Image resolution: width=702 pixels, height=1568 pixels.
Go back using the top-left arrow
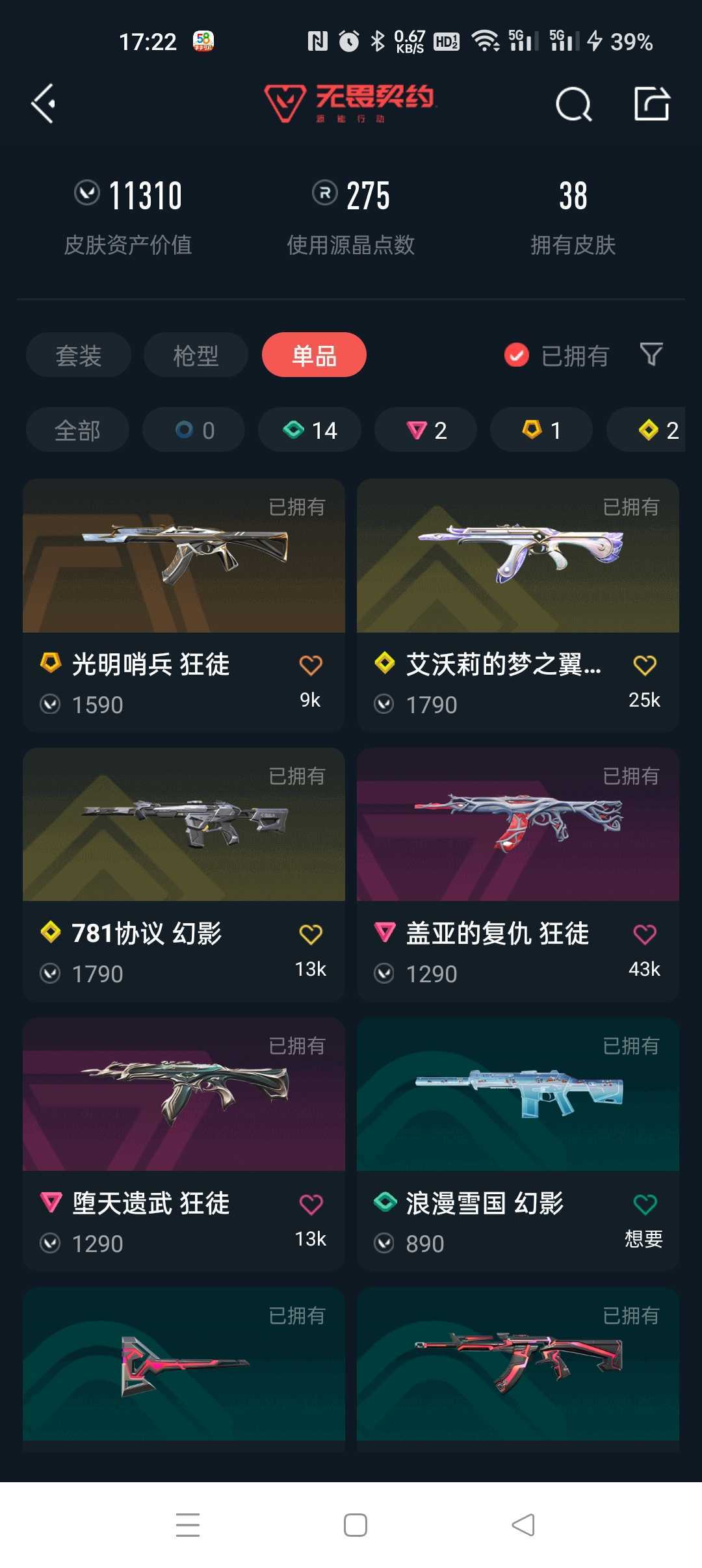coord(44,104)
